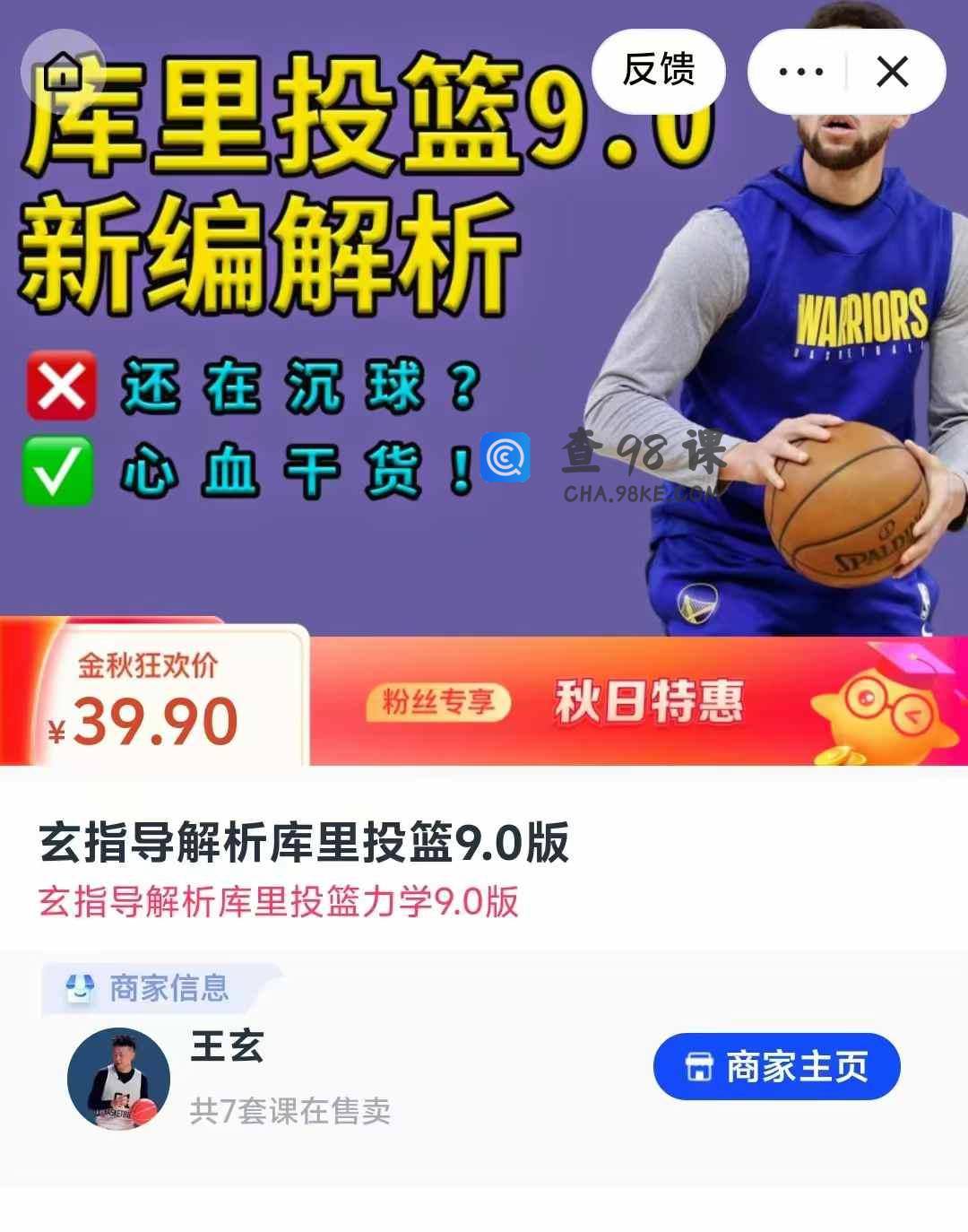View merchant 王玄's profile avatar

[x=118, y=1079]
